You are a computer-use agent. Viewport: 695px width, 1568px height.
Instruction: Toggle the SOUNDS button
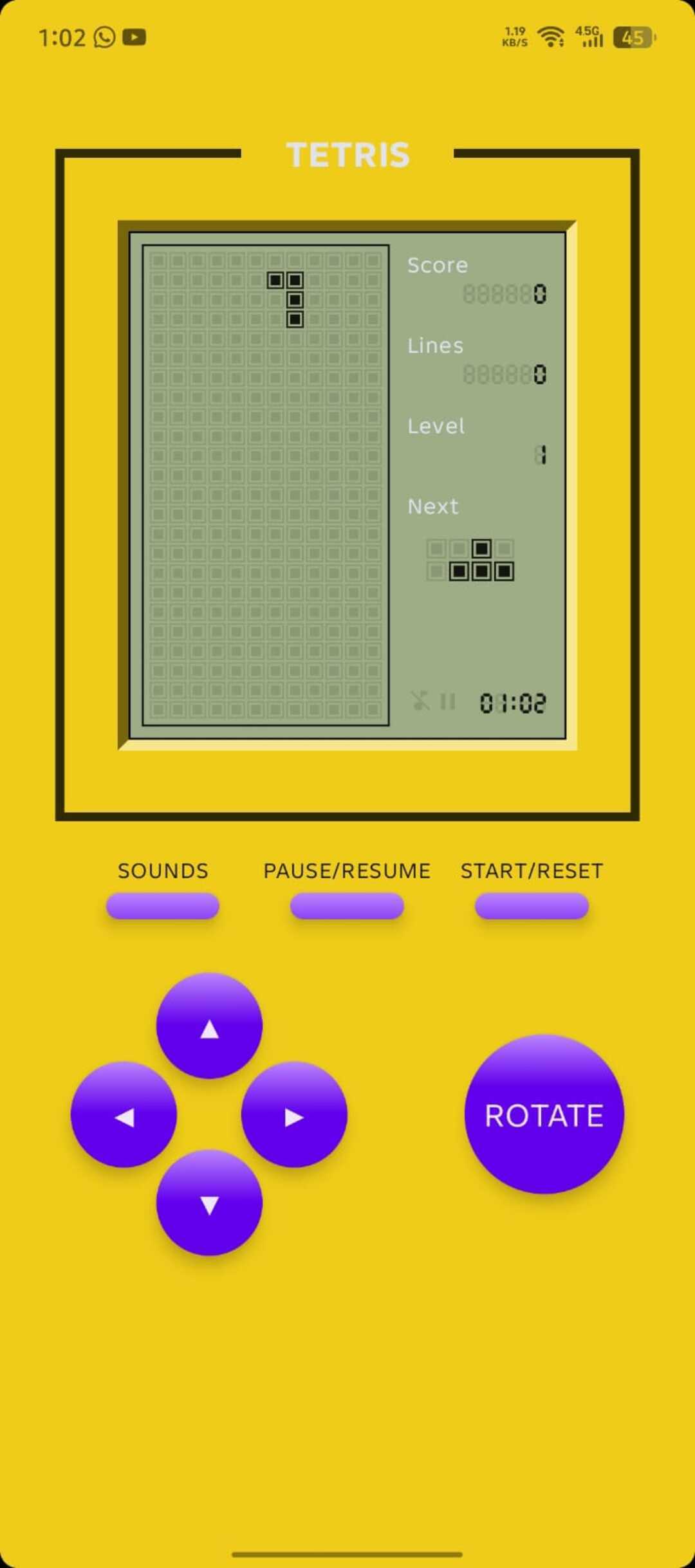[x=163, y=906]
